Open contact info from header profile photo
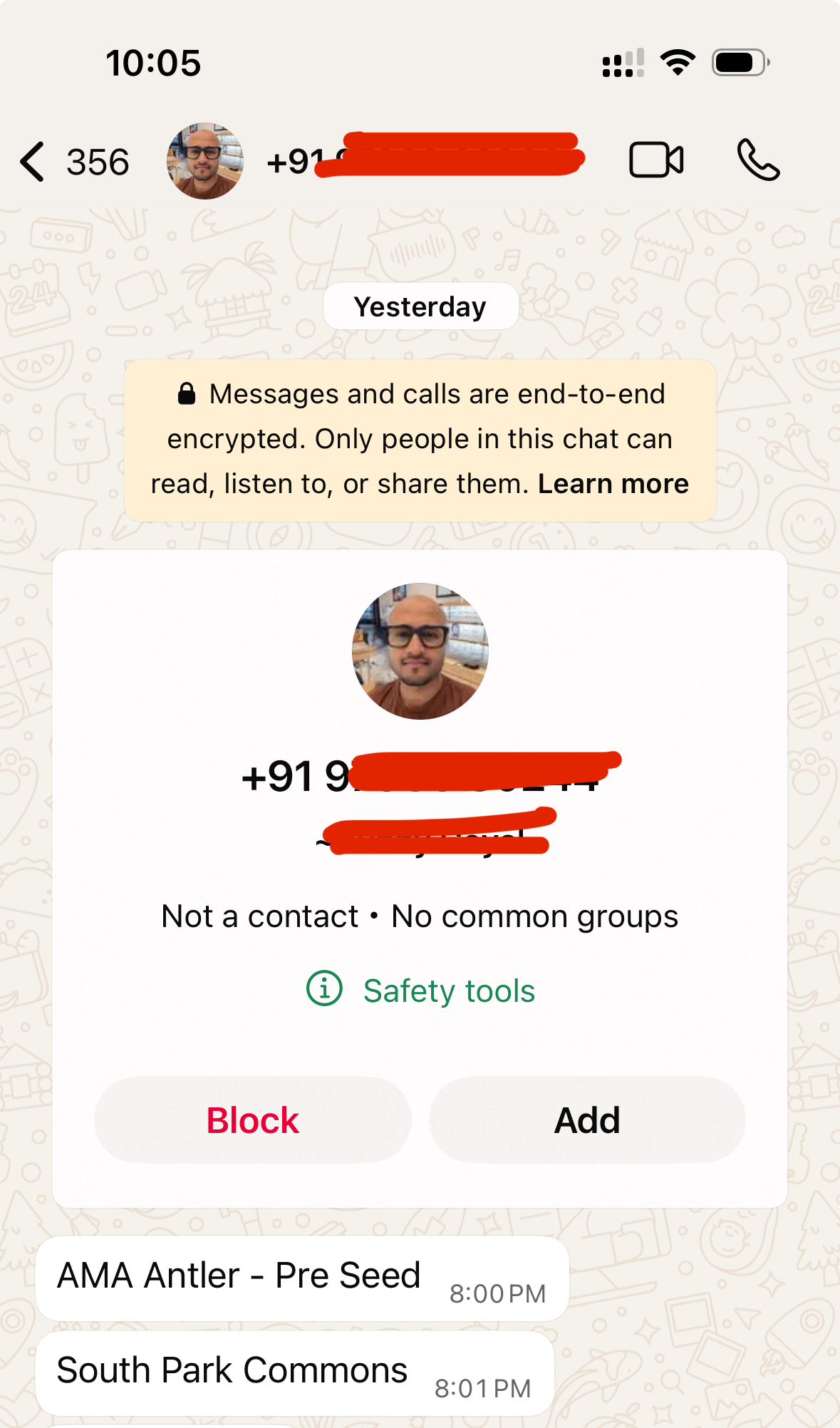The width and height of the screenshot is (840, 1428). tap(205, 161)
